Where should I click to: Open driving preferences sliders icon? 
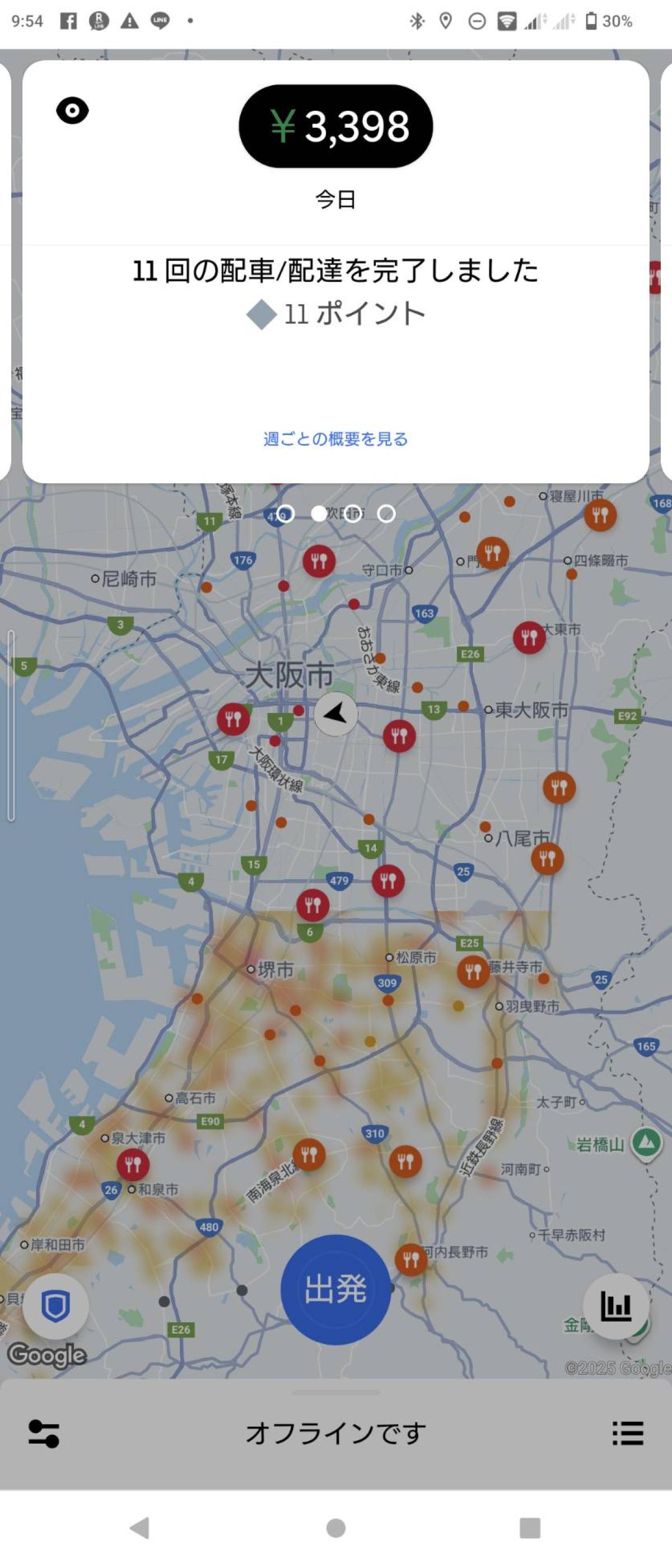44,1434
